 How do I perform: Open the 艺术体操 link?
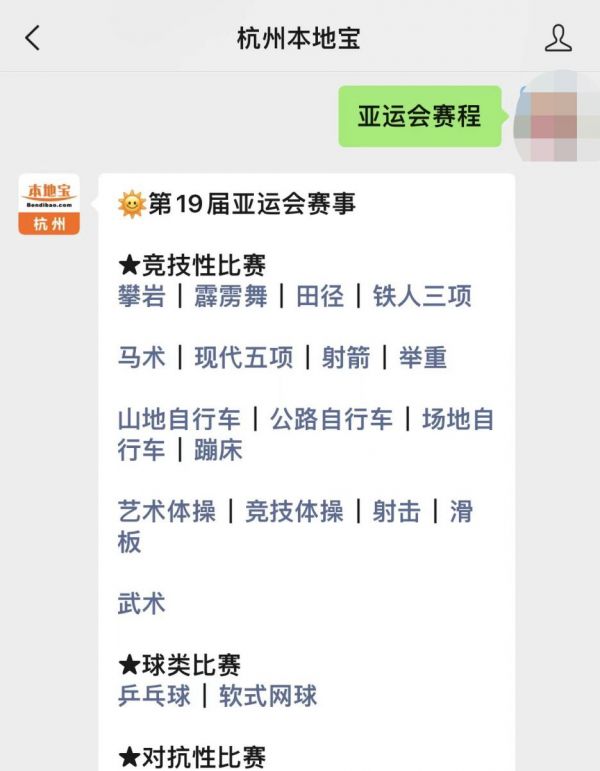coord(166,511)
